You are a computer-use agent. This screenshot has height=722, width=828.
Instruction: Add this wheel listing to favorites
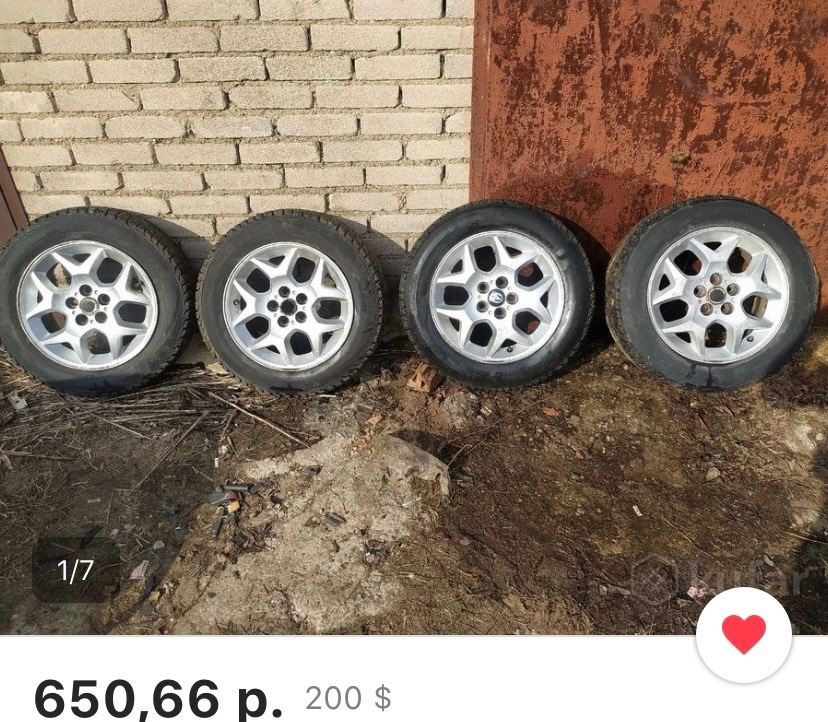743,634
